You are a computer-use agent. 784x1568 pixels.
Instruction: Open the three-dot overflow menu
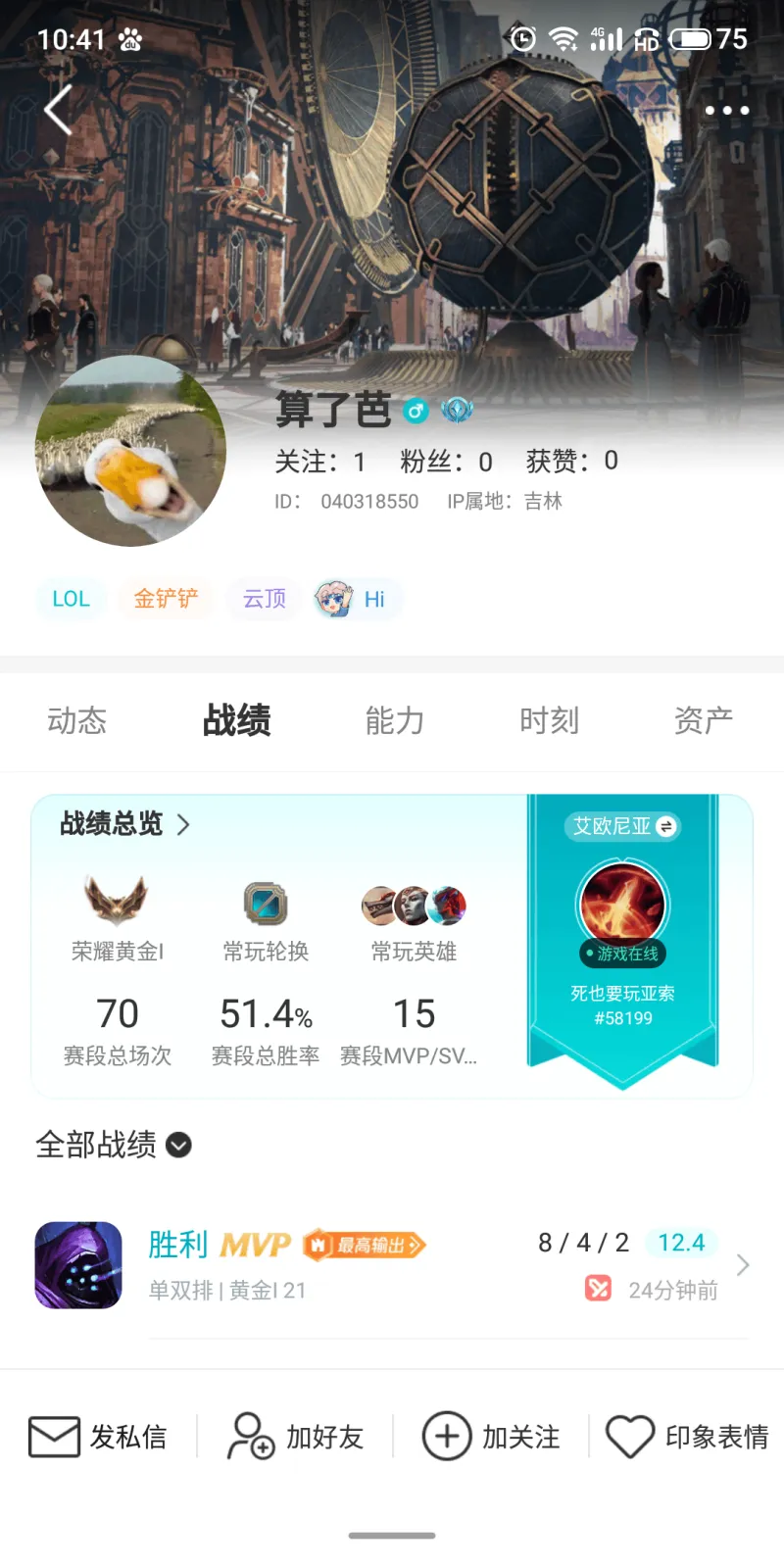pyautogui.click(x=727, y=111)
